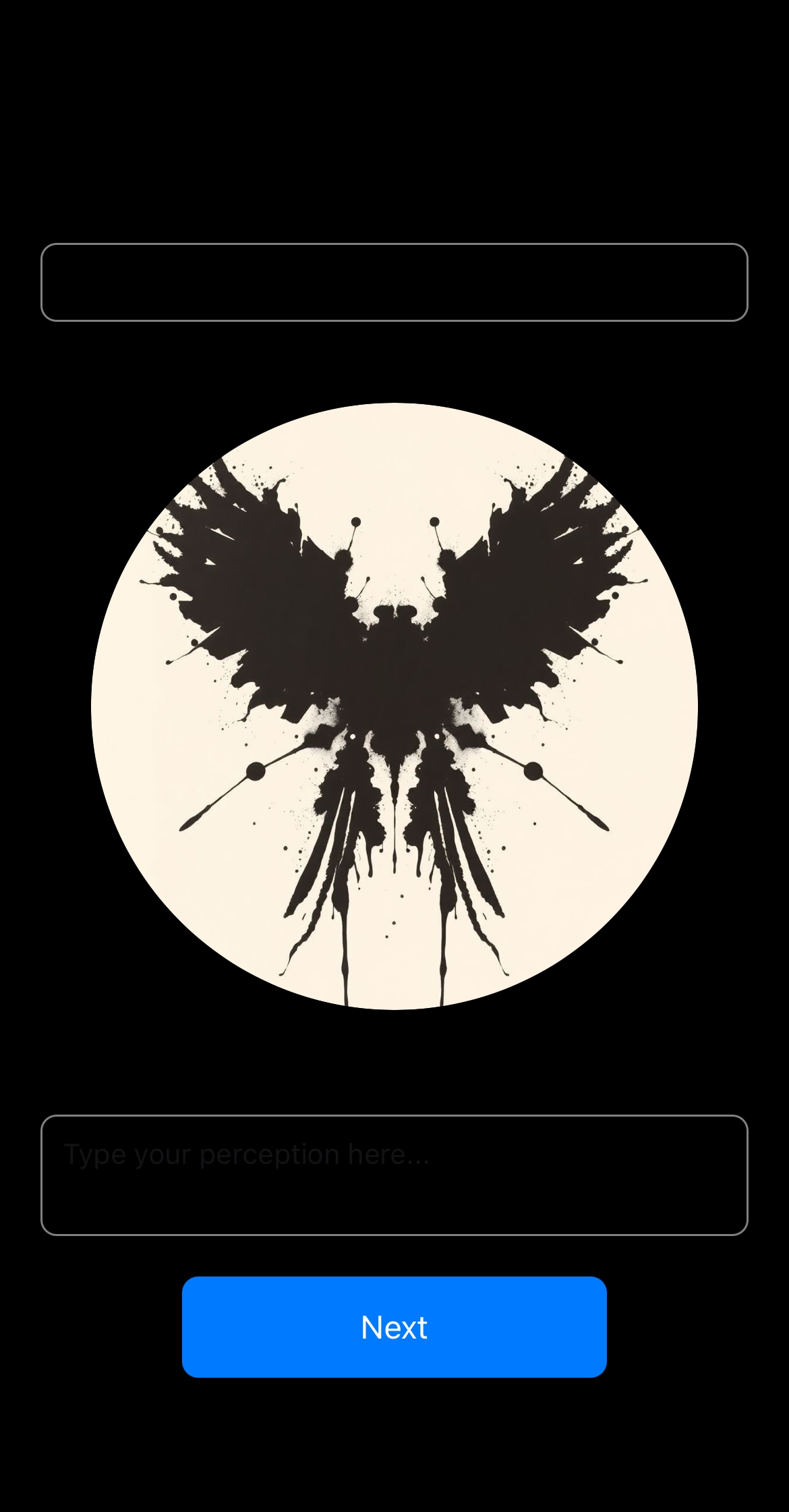Tap the empty box above the inkblot

tap(394, 282)
